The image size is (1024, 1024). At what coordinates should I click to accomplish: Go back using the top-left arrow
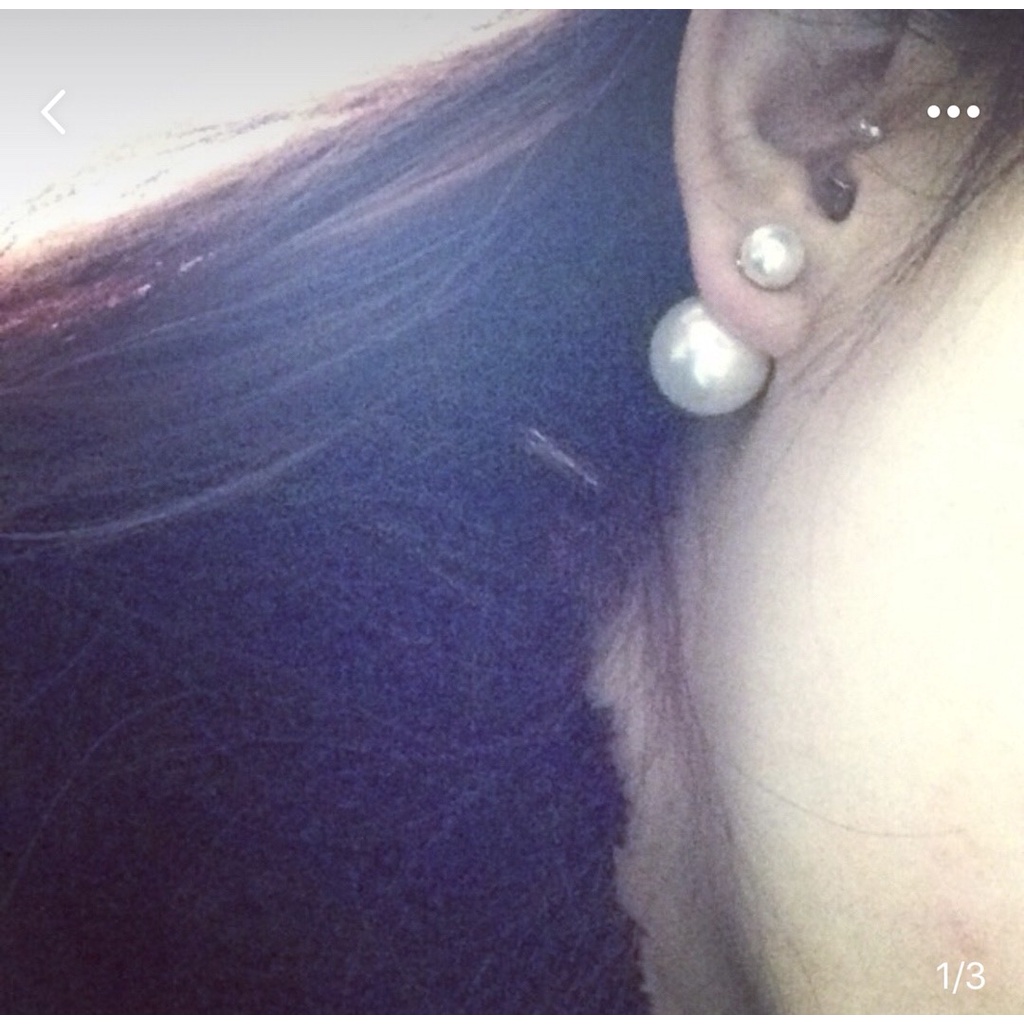pos(54,112)
